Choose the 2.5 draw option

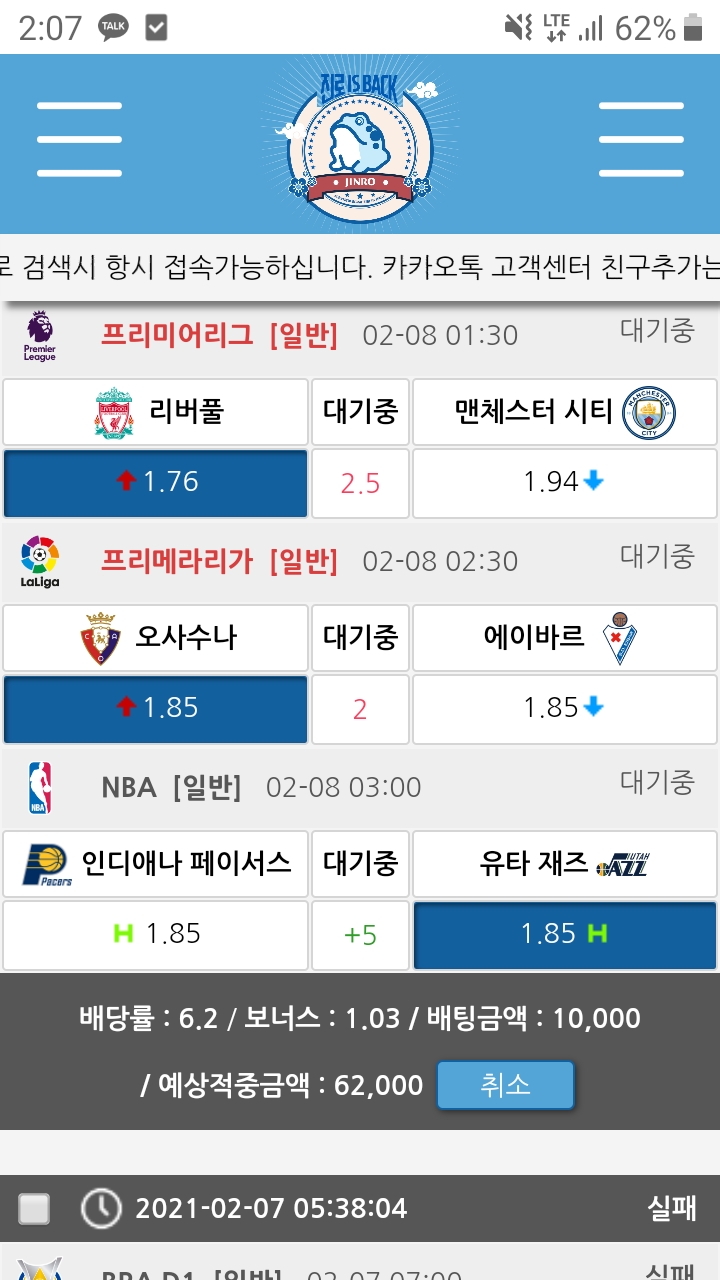(x=360, y=483)
